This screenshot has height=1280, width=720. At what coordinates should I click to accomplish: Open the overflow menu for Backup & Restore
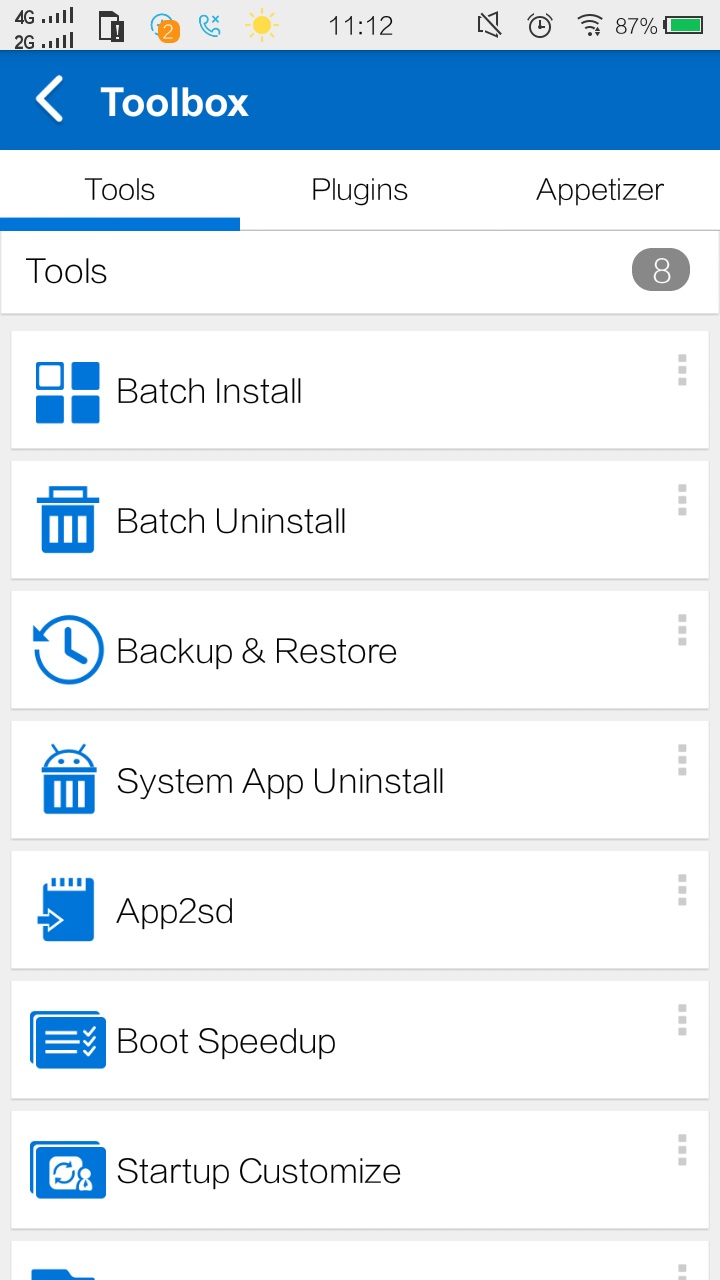click(682, 630)
